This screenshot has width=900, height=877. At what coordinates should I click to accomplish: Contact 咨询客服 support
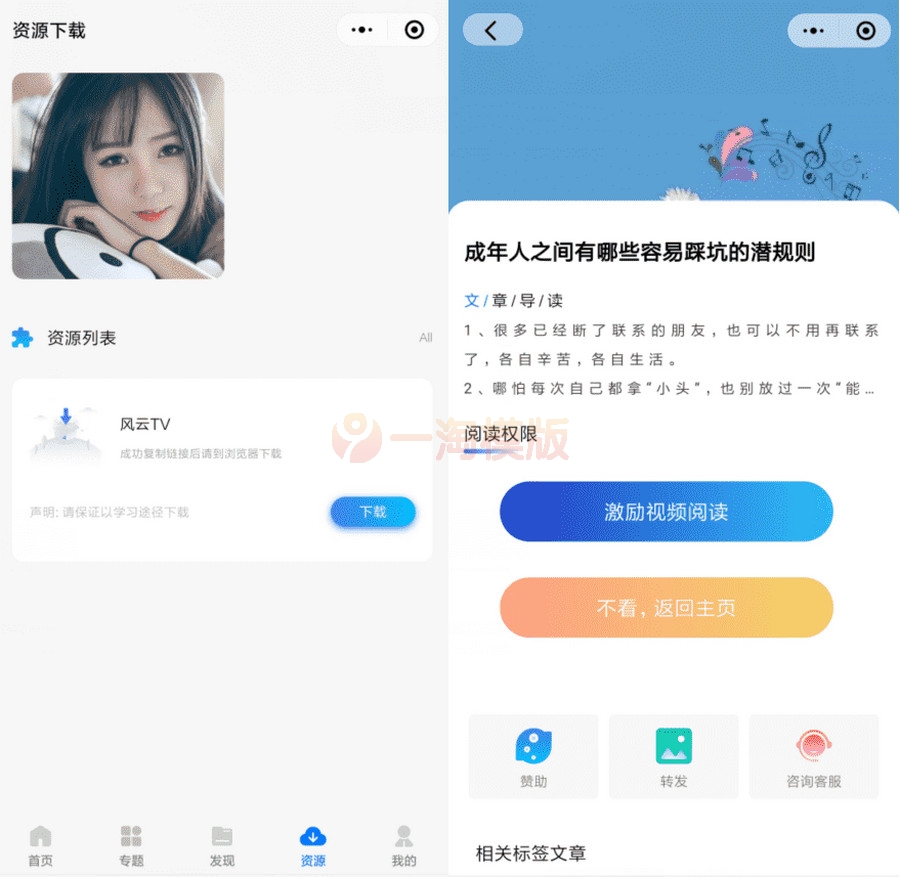(813, 757)
